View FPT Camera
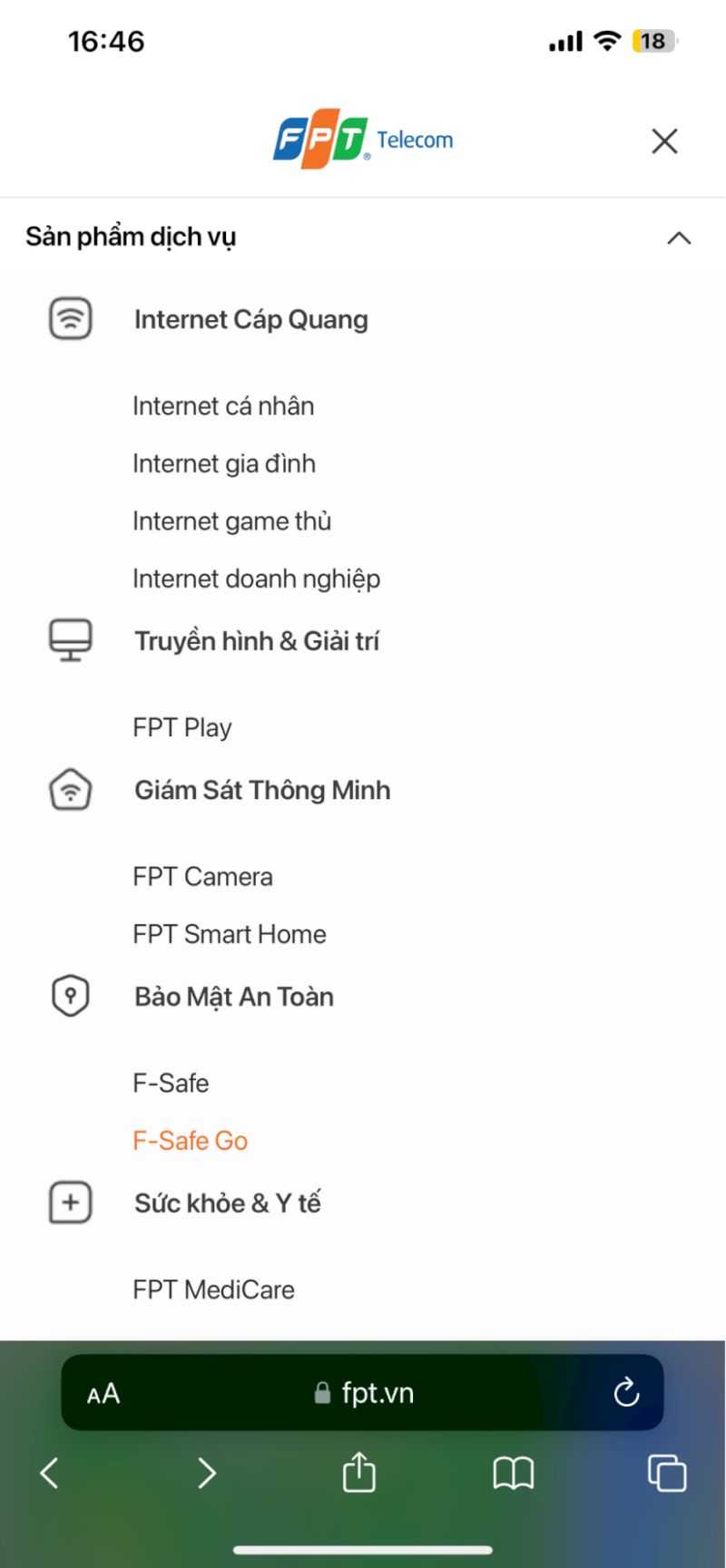Viewport: 726px width, 1568px height. 202,877
